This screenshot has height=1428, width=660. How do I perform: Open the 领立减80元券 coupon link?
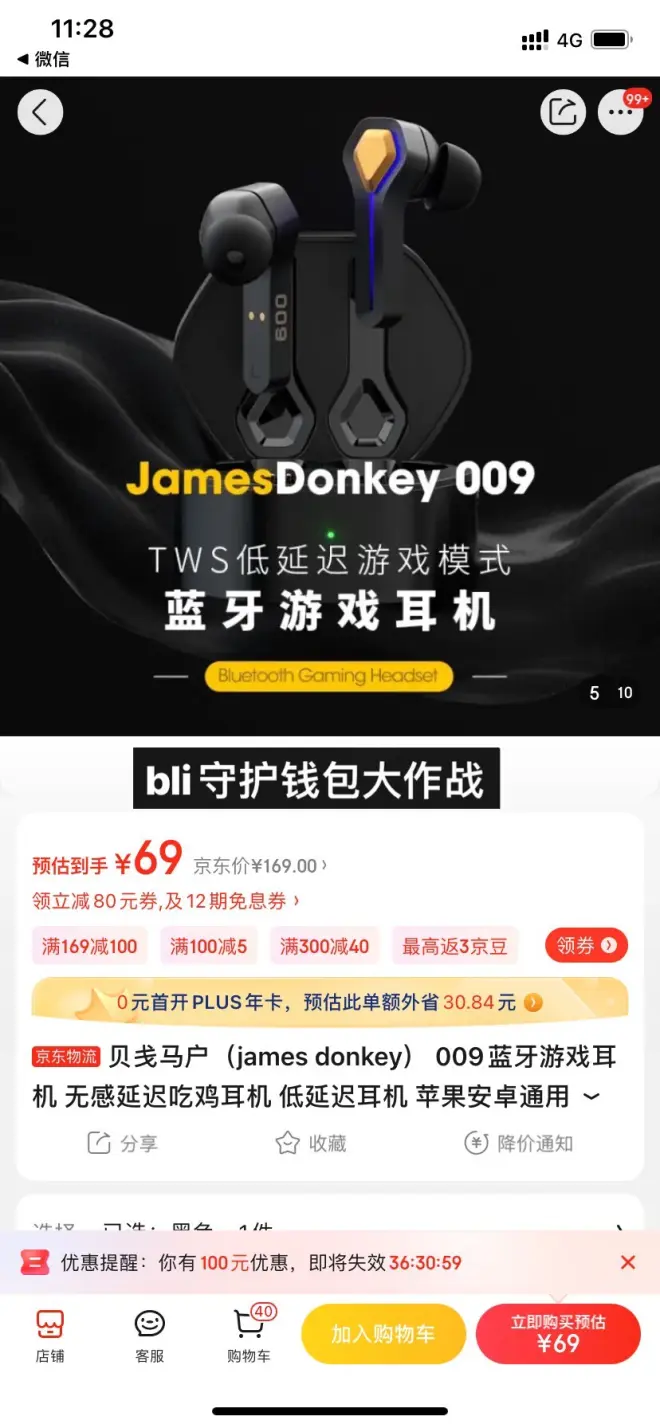coord(165,901)
